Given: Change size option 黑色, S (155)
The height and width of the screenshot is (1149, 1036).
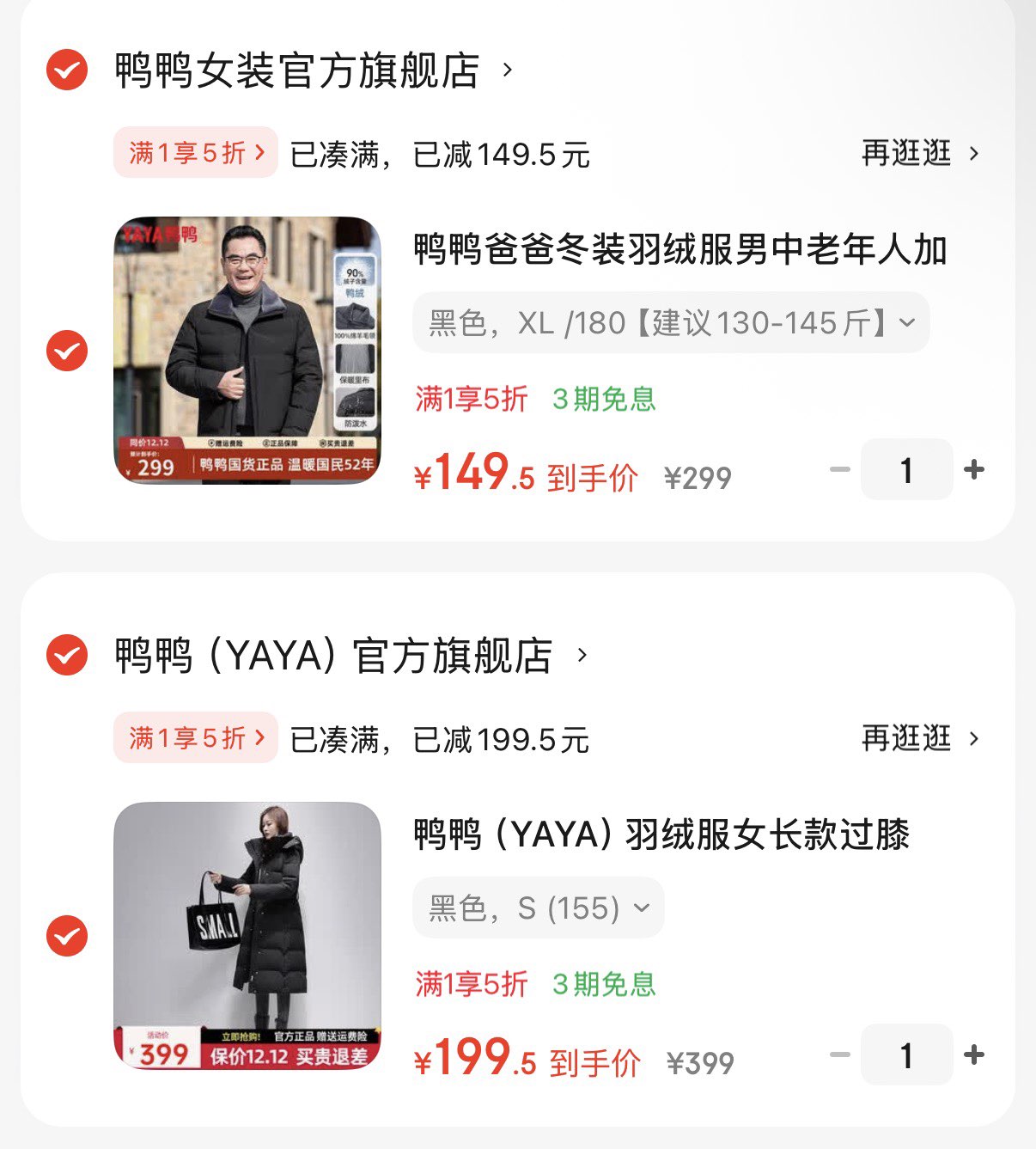Looking at the screenshot, I should pos(539,908).
